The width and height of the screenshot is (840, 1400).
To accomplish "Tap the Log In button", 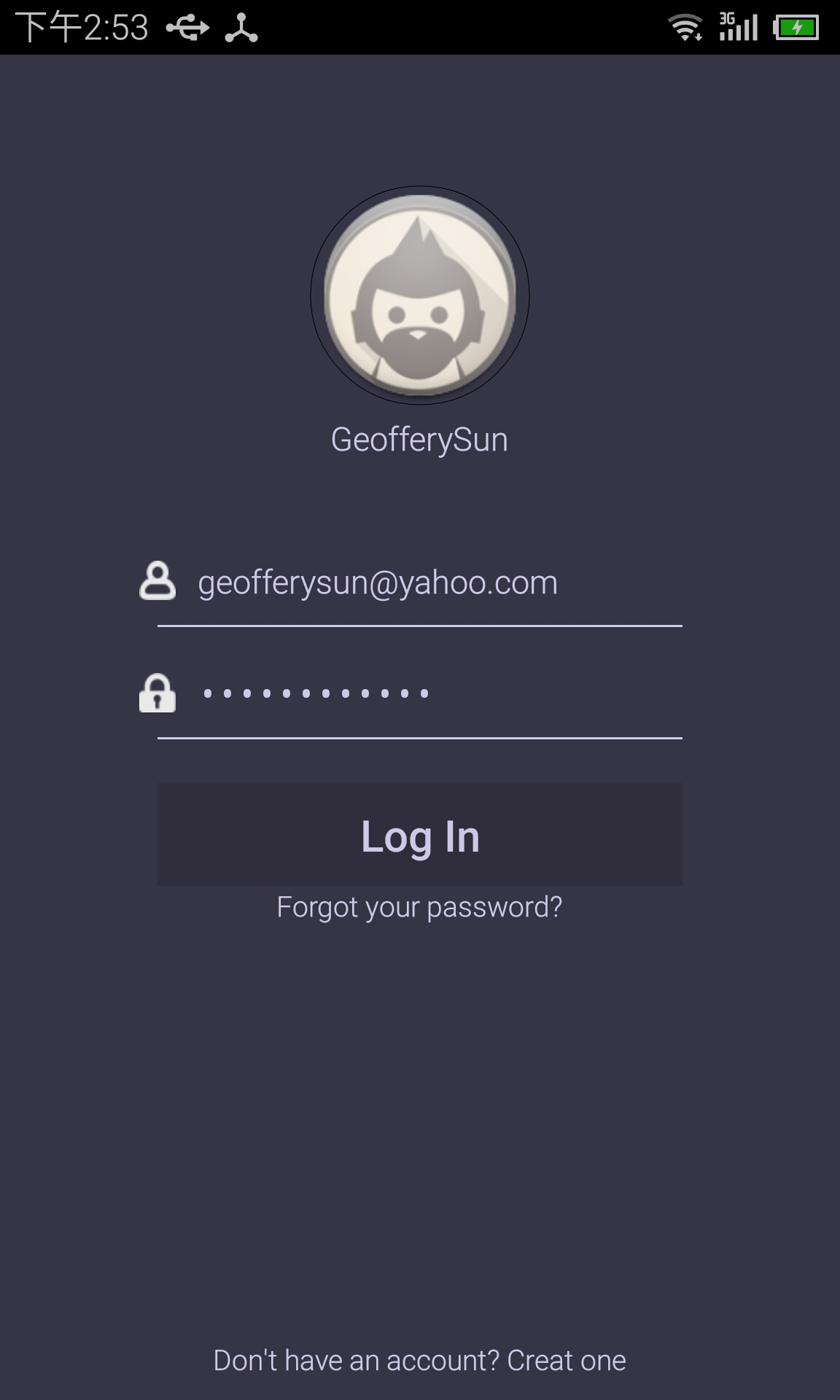I will pos(420,835).
